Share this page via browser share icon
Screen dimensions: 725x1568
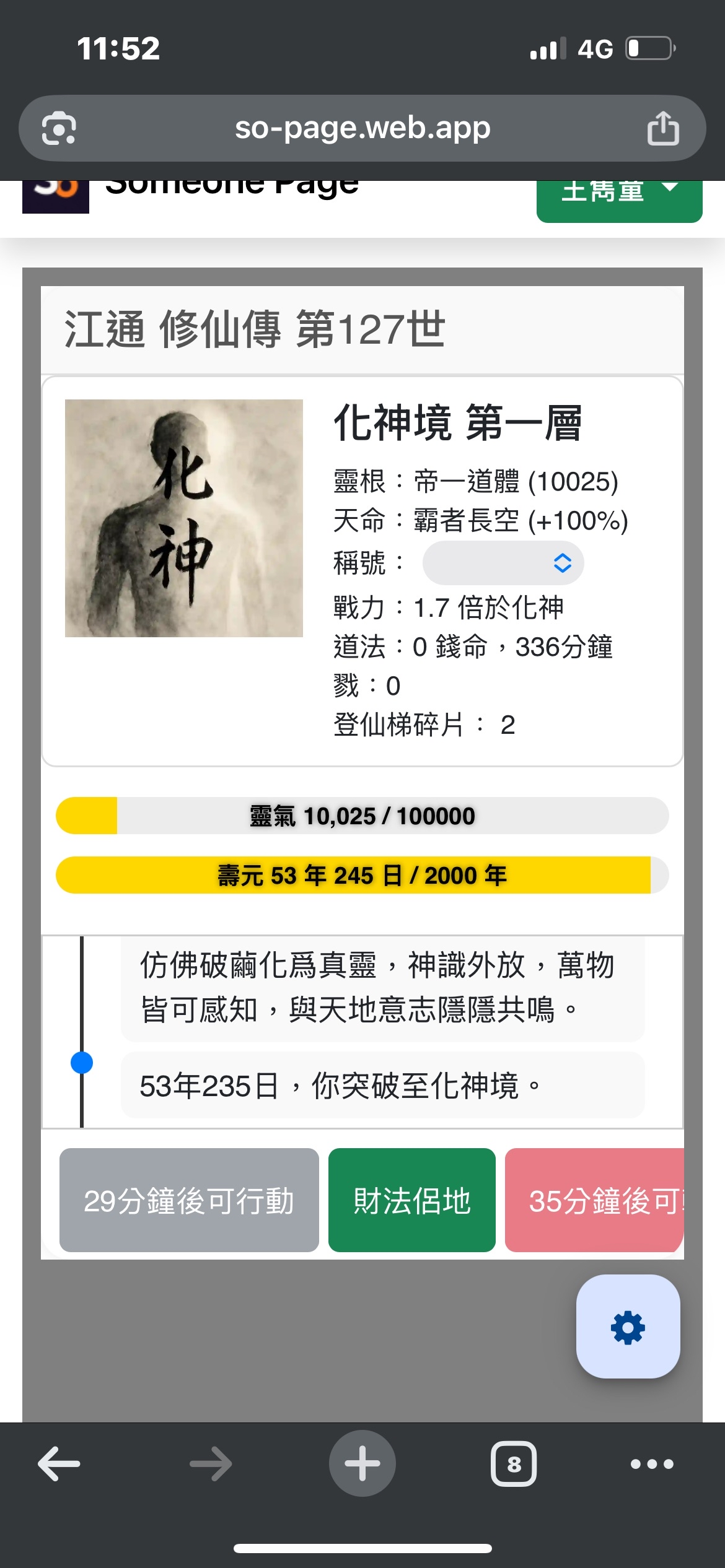(x=662, y=128)
